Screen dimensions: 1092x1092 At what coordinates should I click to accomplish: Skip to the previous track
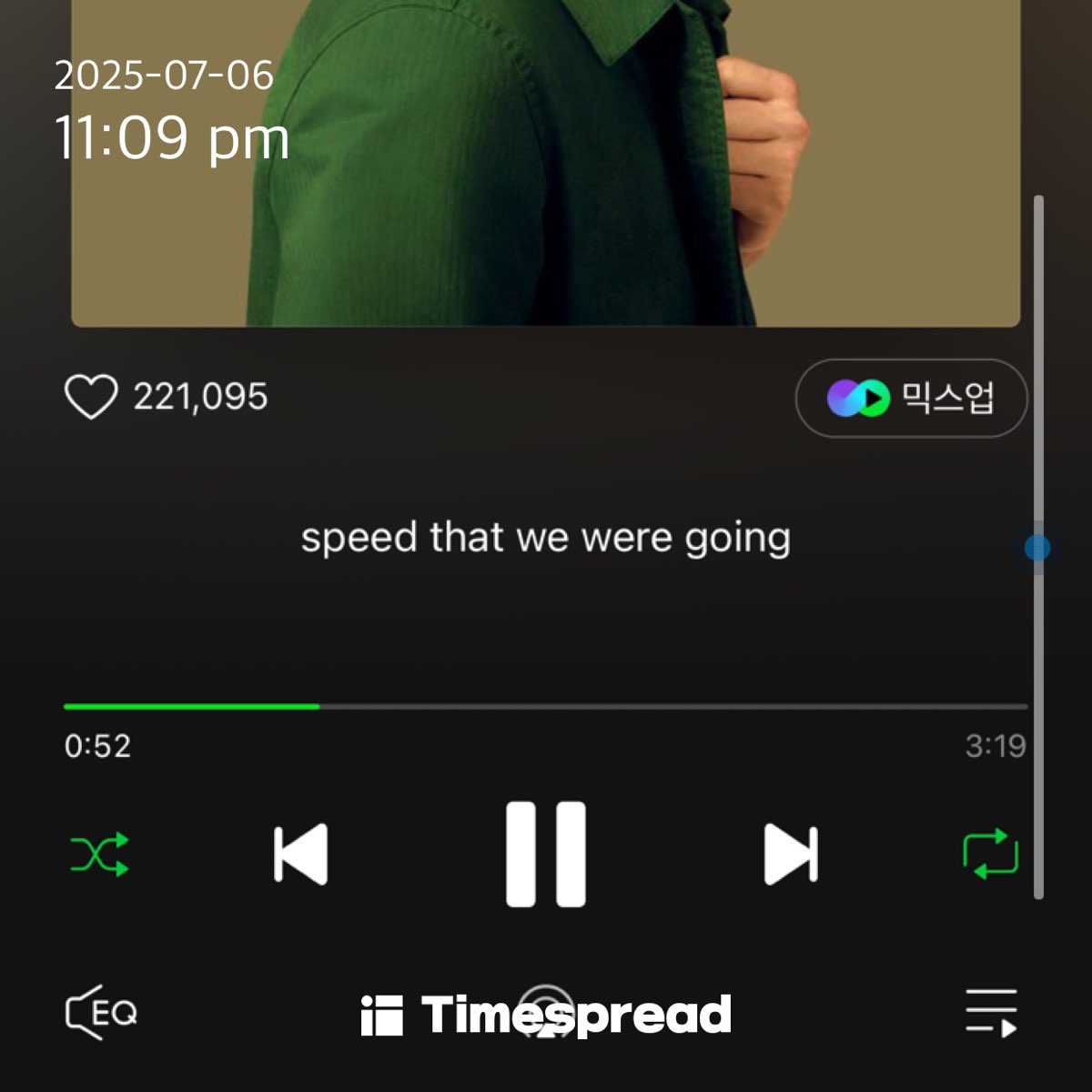pyautogui.click(x=301, y=854)
